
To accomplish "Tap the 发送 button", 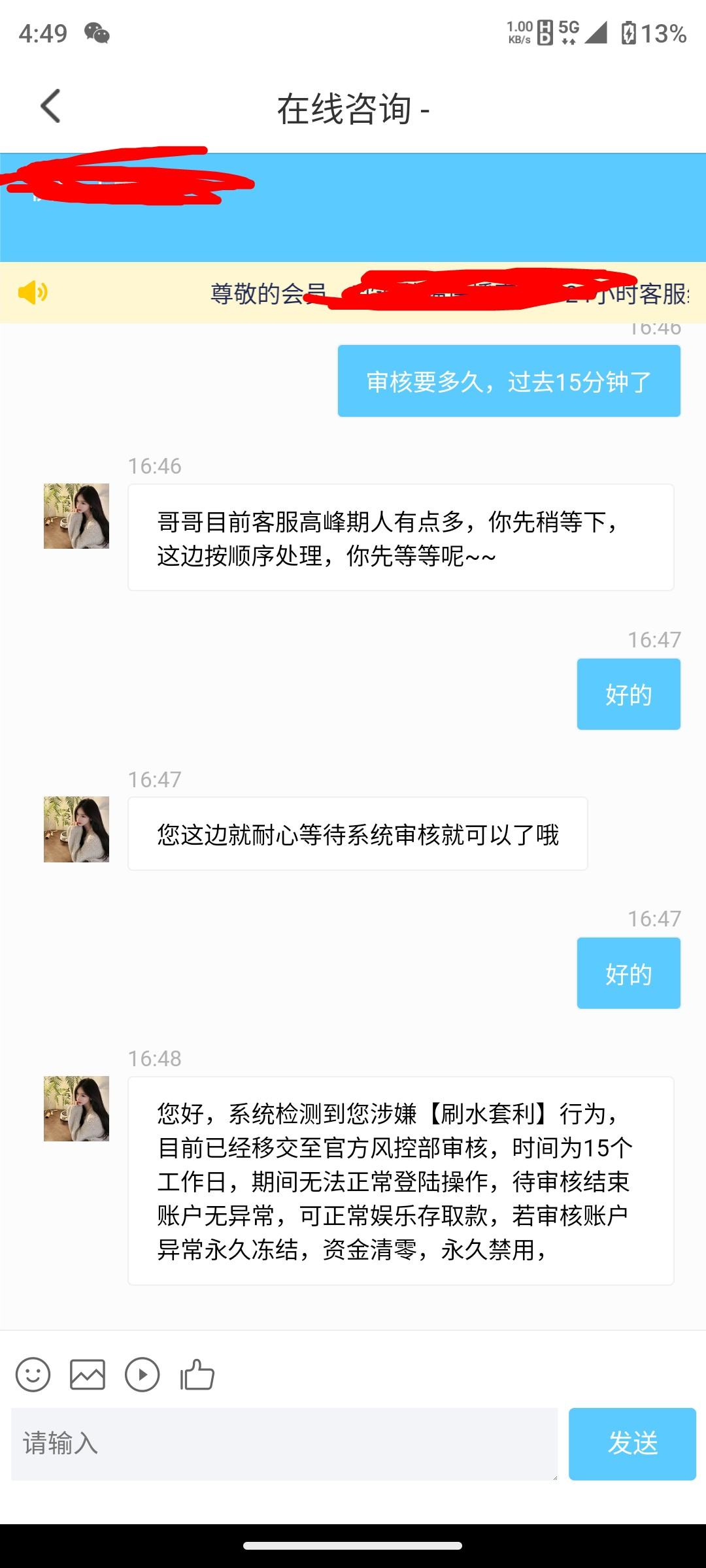I will 631,1444.
